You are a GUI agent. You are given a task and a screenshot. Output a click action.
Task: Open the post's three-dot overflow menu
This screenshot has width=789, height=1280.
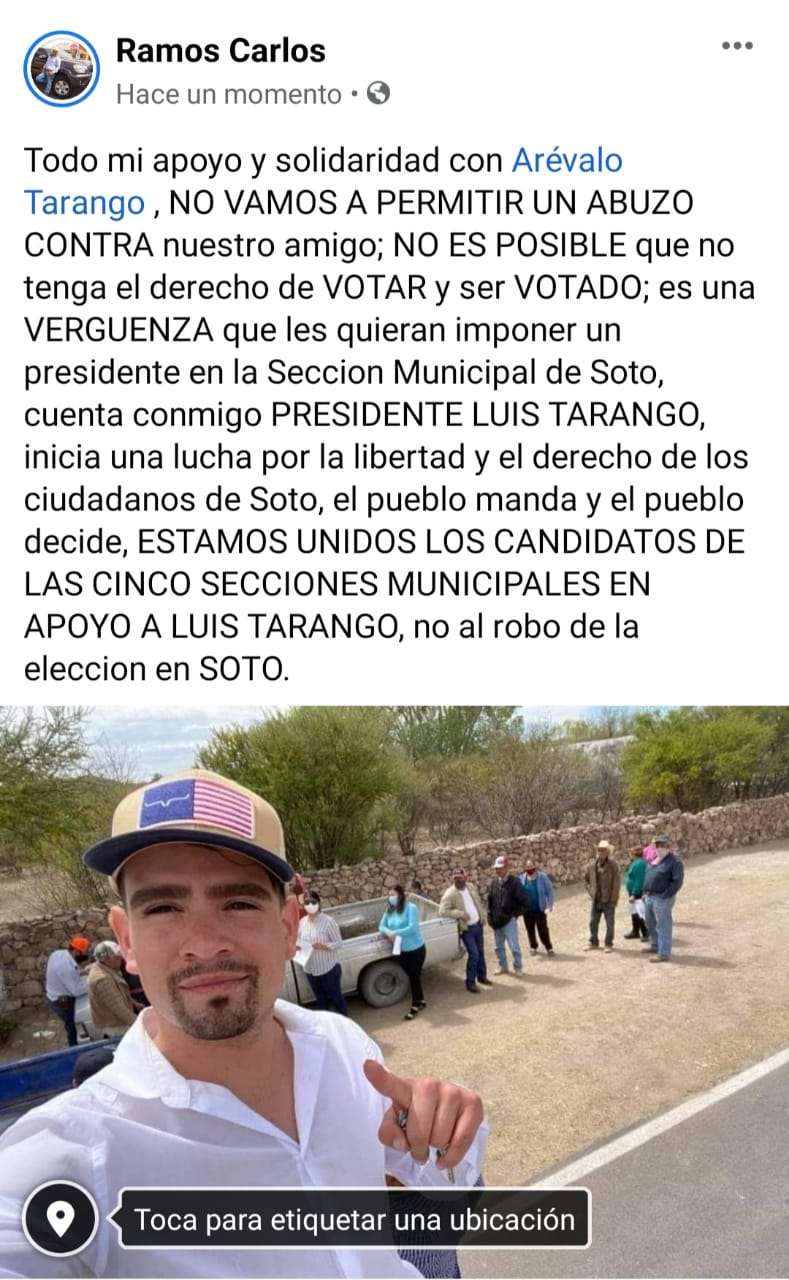click(x=737, y=46)
